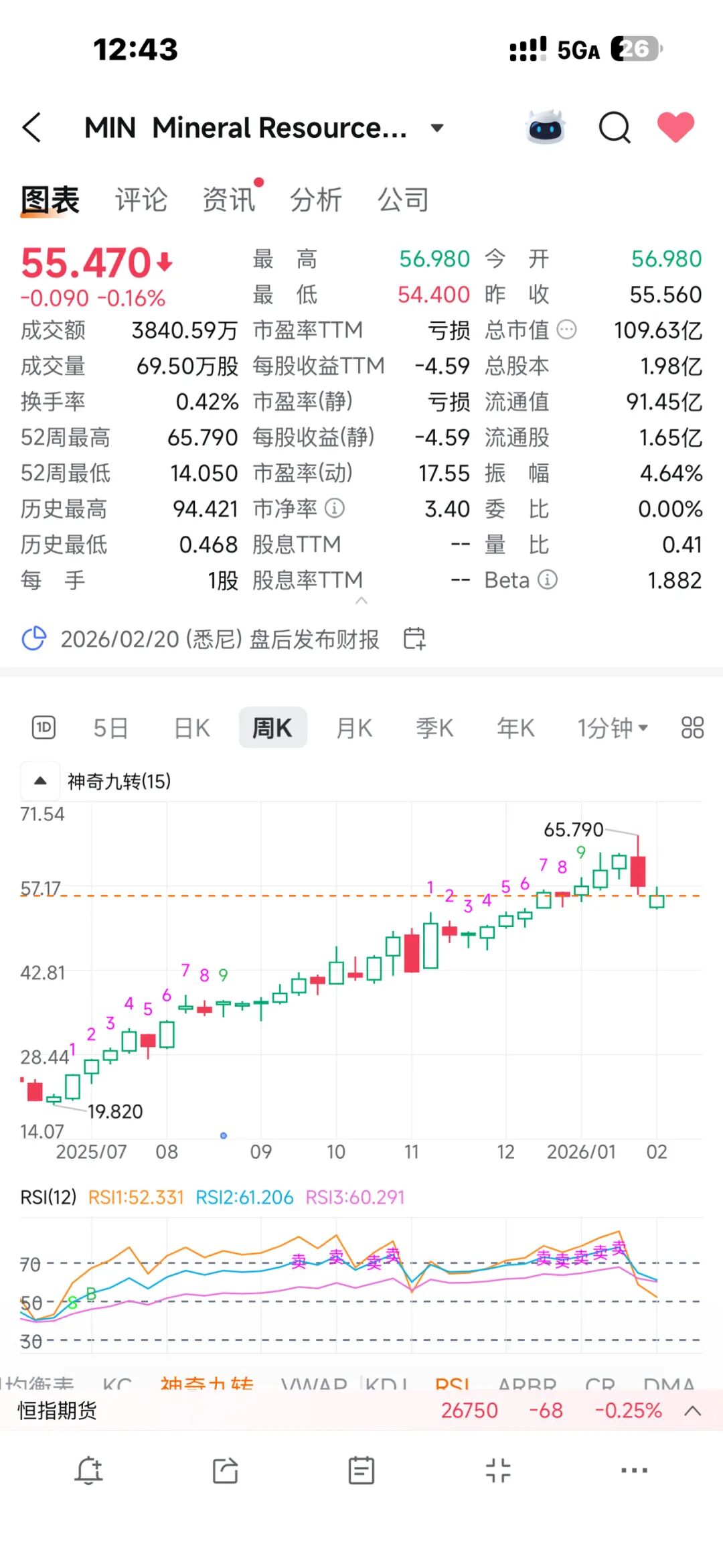Open the robot AI assistant
This screenshot has height=1568, width=723.
pyautogui.click(x=546, y=127)
